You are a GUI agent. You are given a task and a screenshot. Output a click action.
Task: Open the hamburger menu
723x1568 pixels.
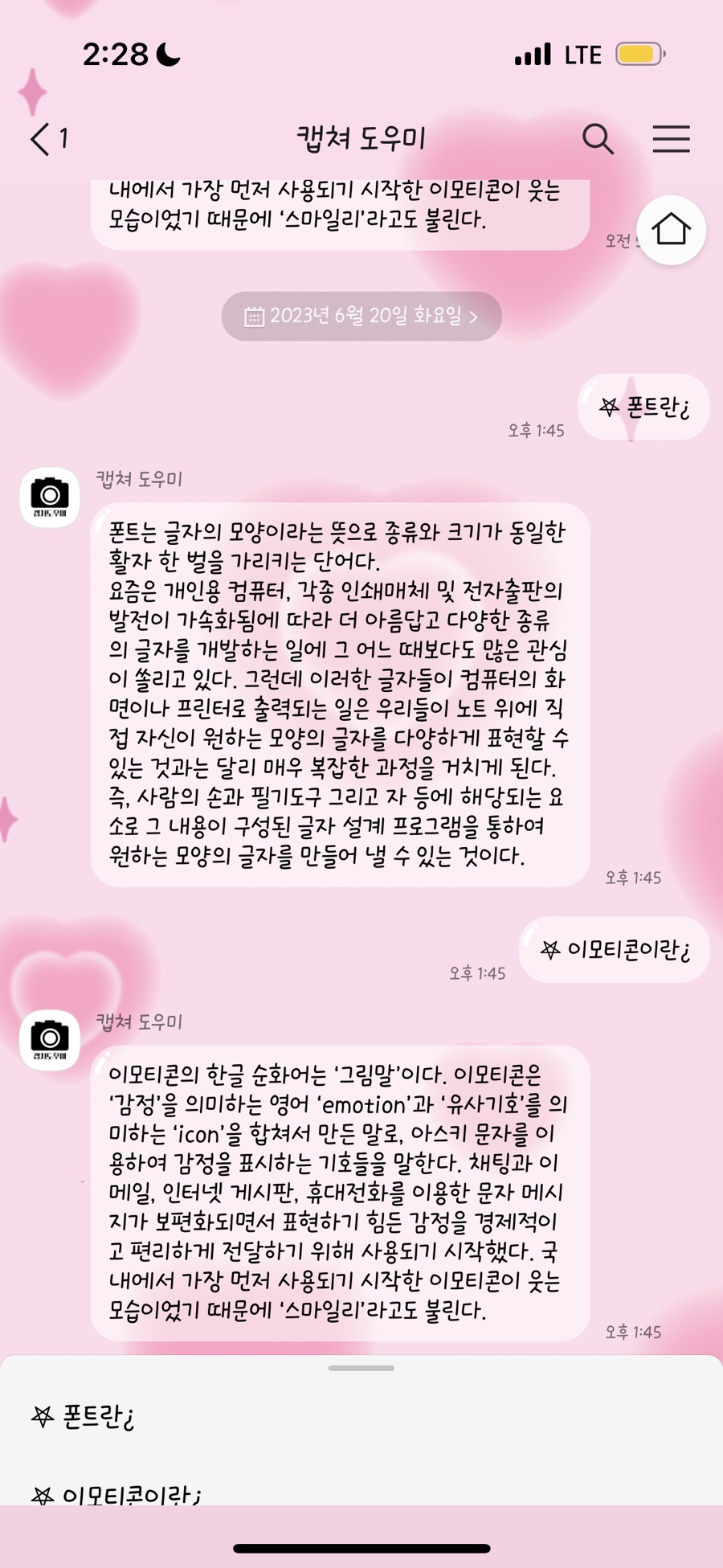click(x=671, y=139)
